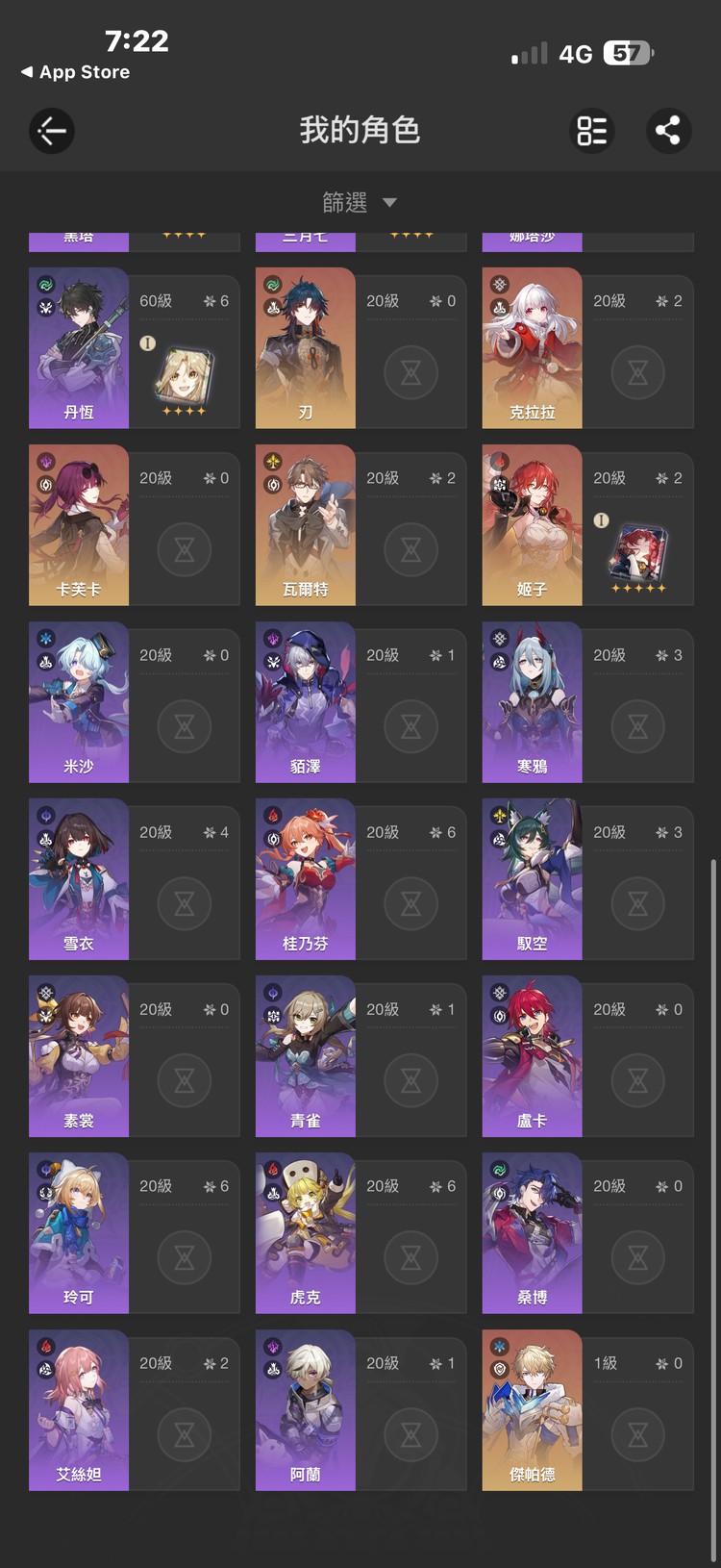Select the 馭空 character card
Screen dimensions: 721x1568
tap(587, 879)
